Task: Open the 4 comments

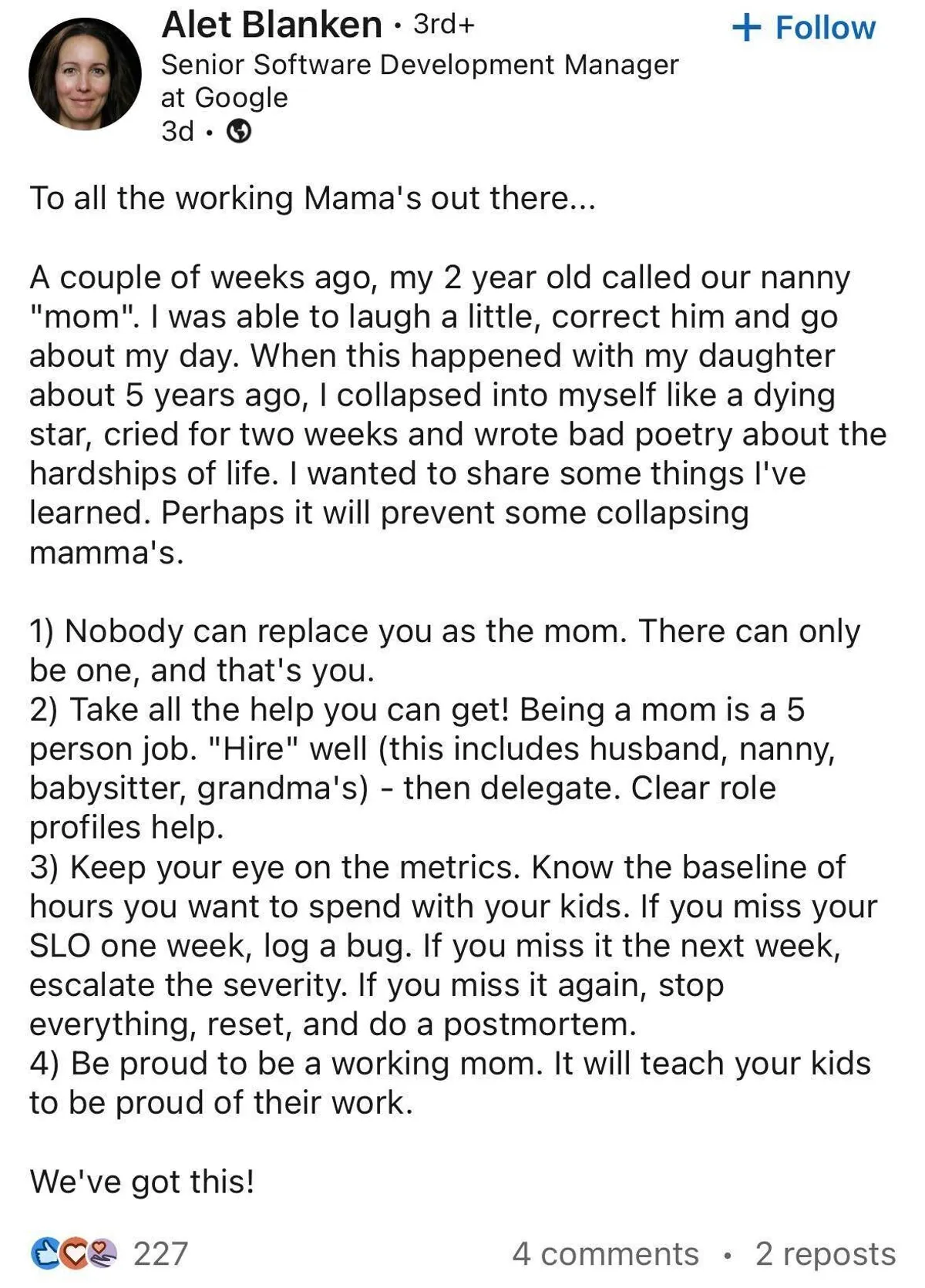Action: [605, 1254]
